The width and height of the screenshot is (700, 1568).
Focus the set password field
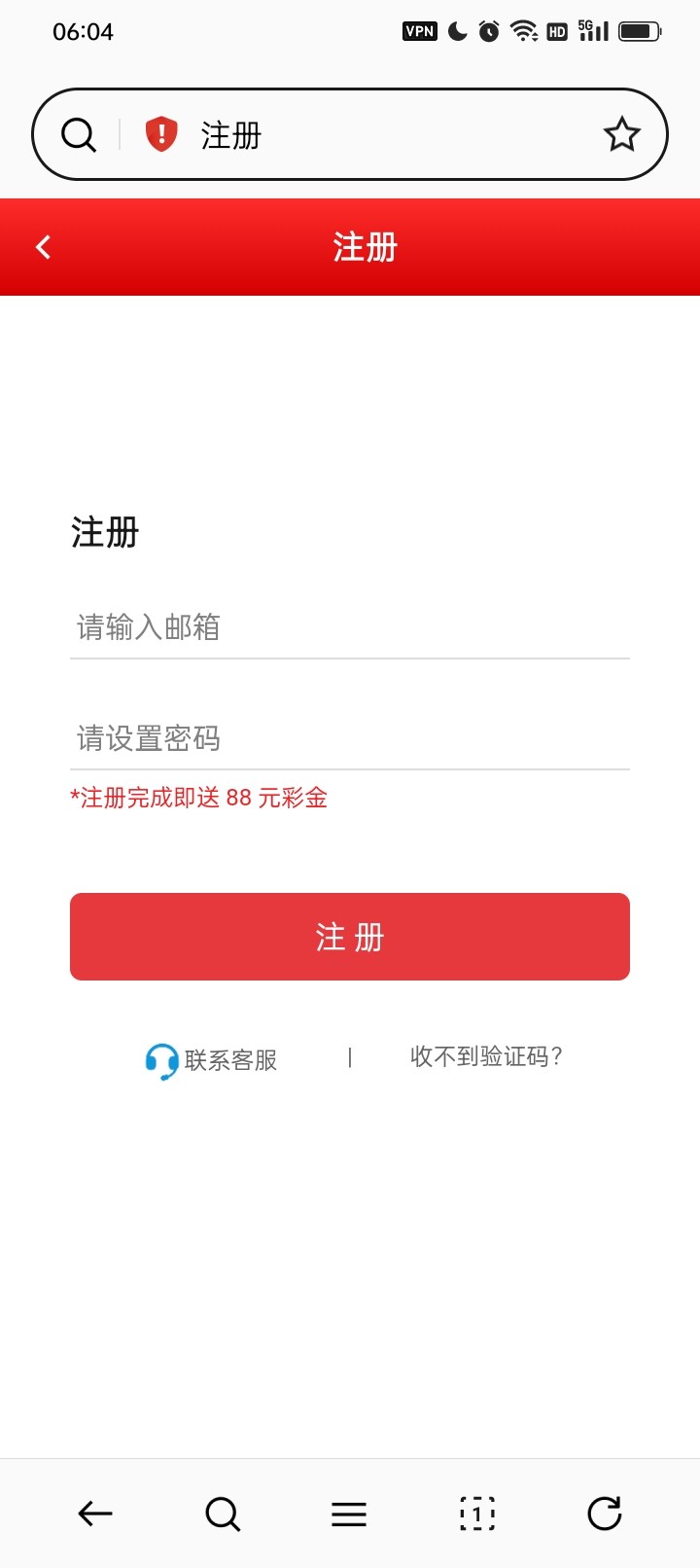(350, 738)
